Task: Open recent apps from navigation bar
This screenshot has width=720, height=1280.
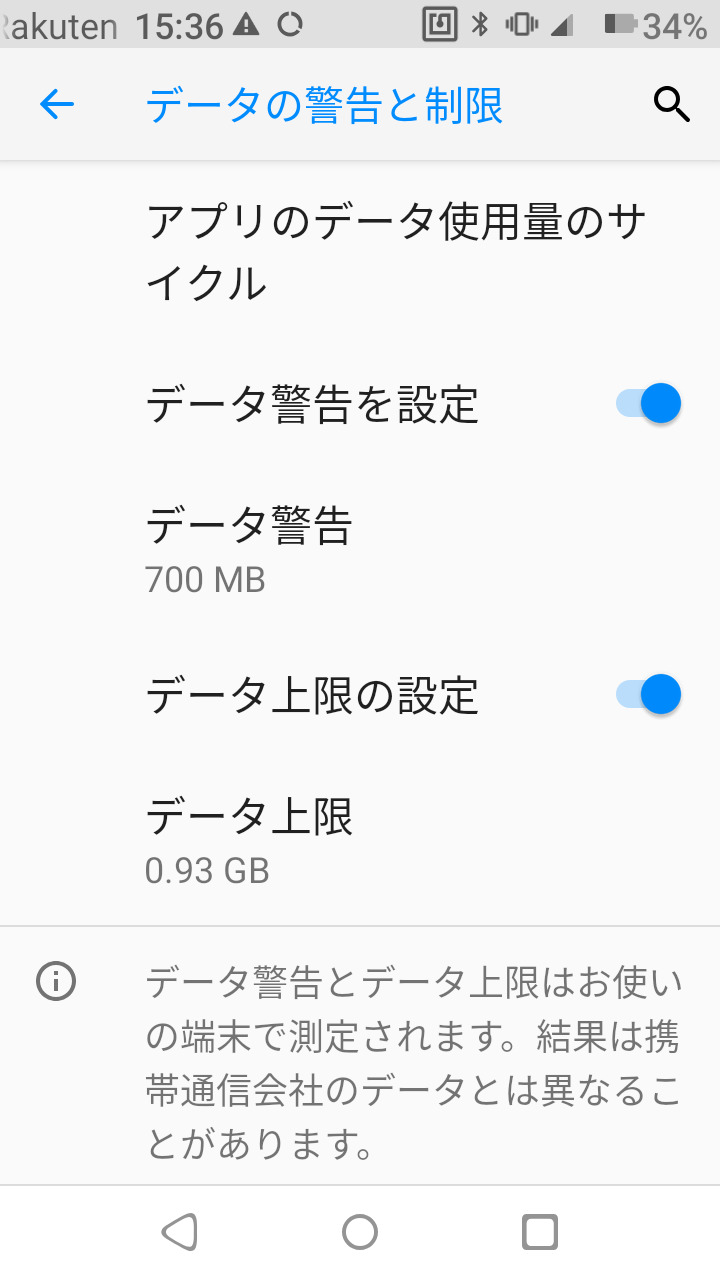Action: click(x=540, y=1232)
